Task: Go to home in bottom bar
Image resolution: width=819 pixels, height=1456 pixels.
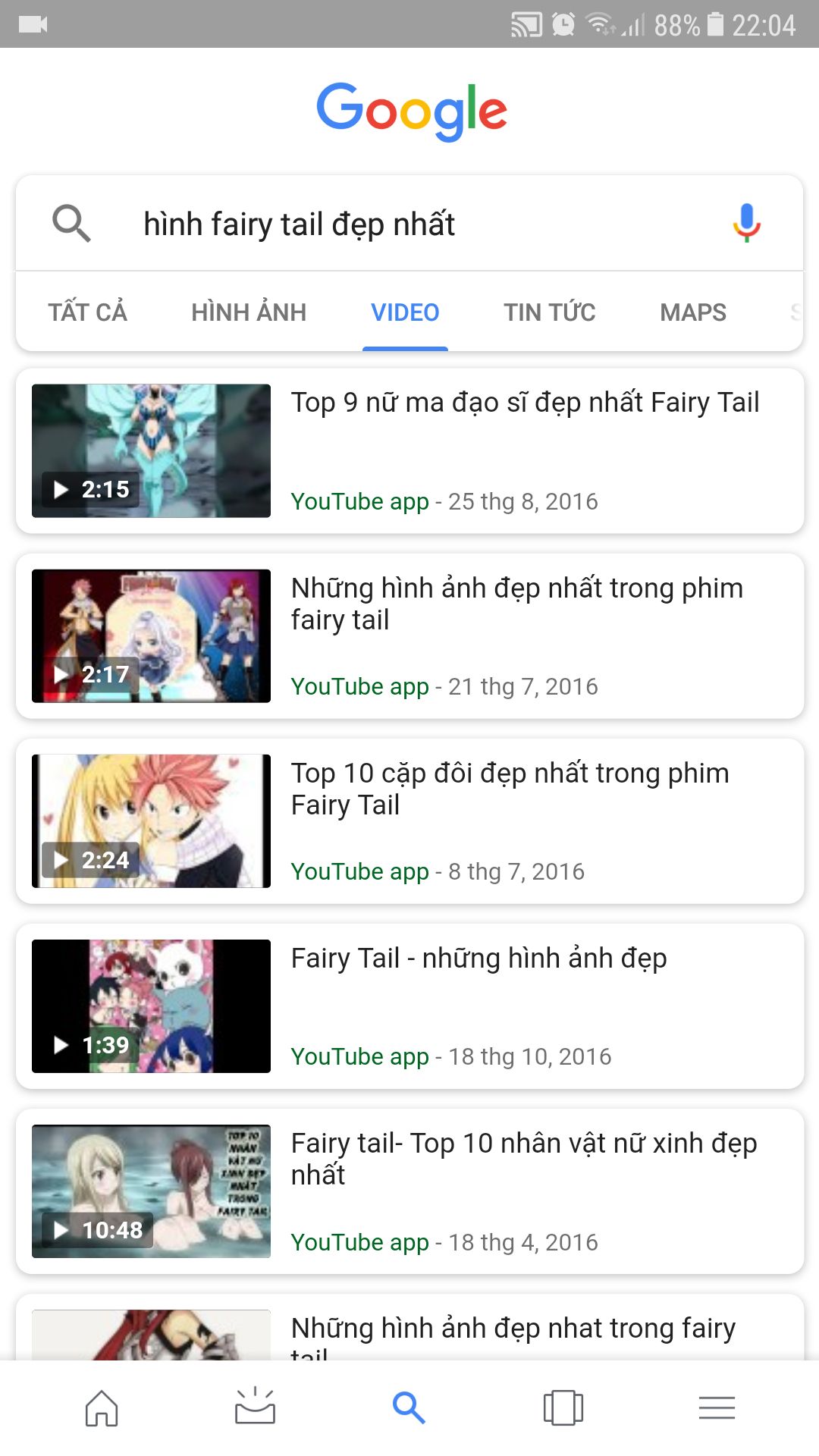Action: (102, 1408)
